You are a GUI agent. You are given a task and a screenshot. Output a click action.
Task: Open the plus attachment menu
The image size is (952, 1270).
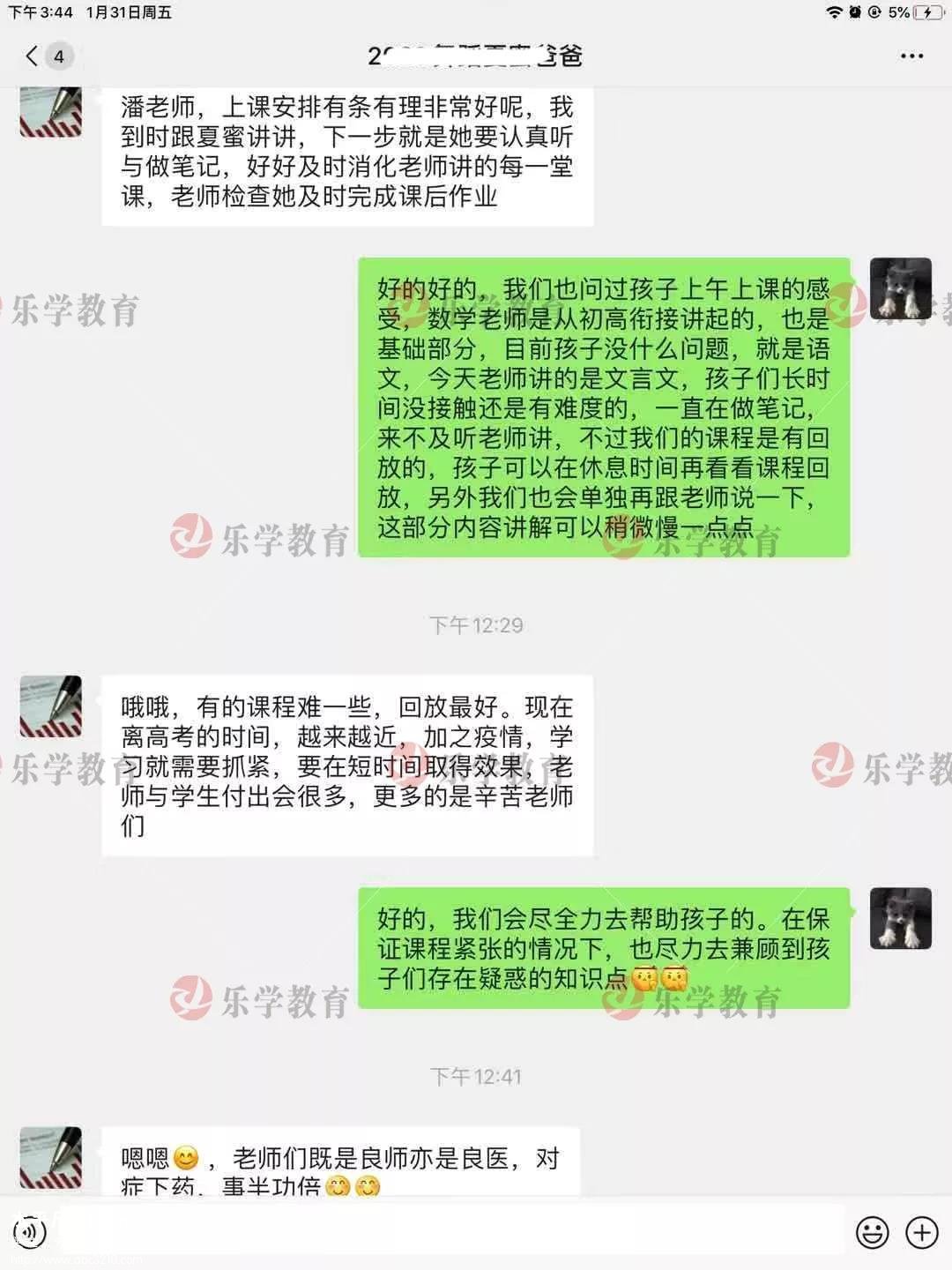[922, 1232]
